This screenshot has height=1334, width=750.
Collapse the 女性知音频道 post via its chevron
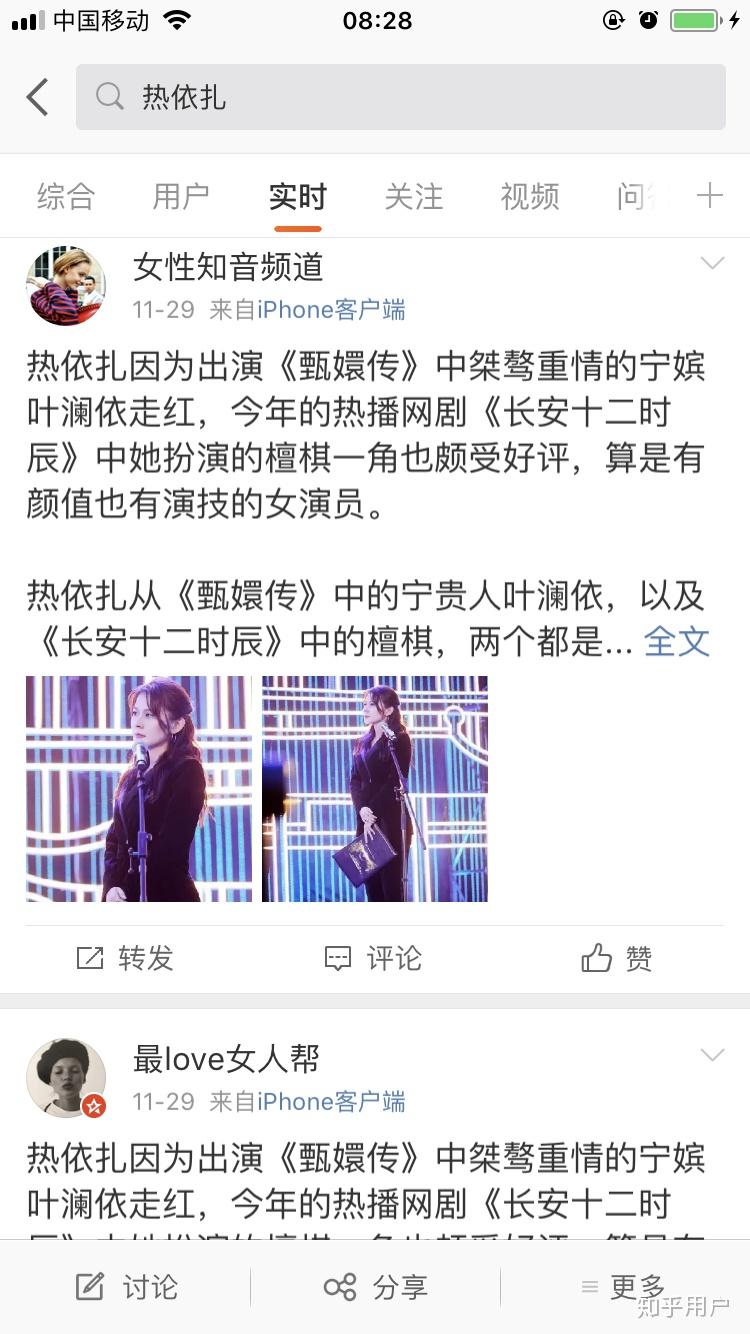click(x=713, y=263)
